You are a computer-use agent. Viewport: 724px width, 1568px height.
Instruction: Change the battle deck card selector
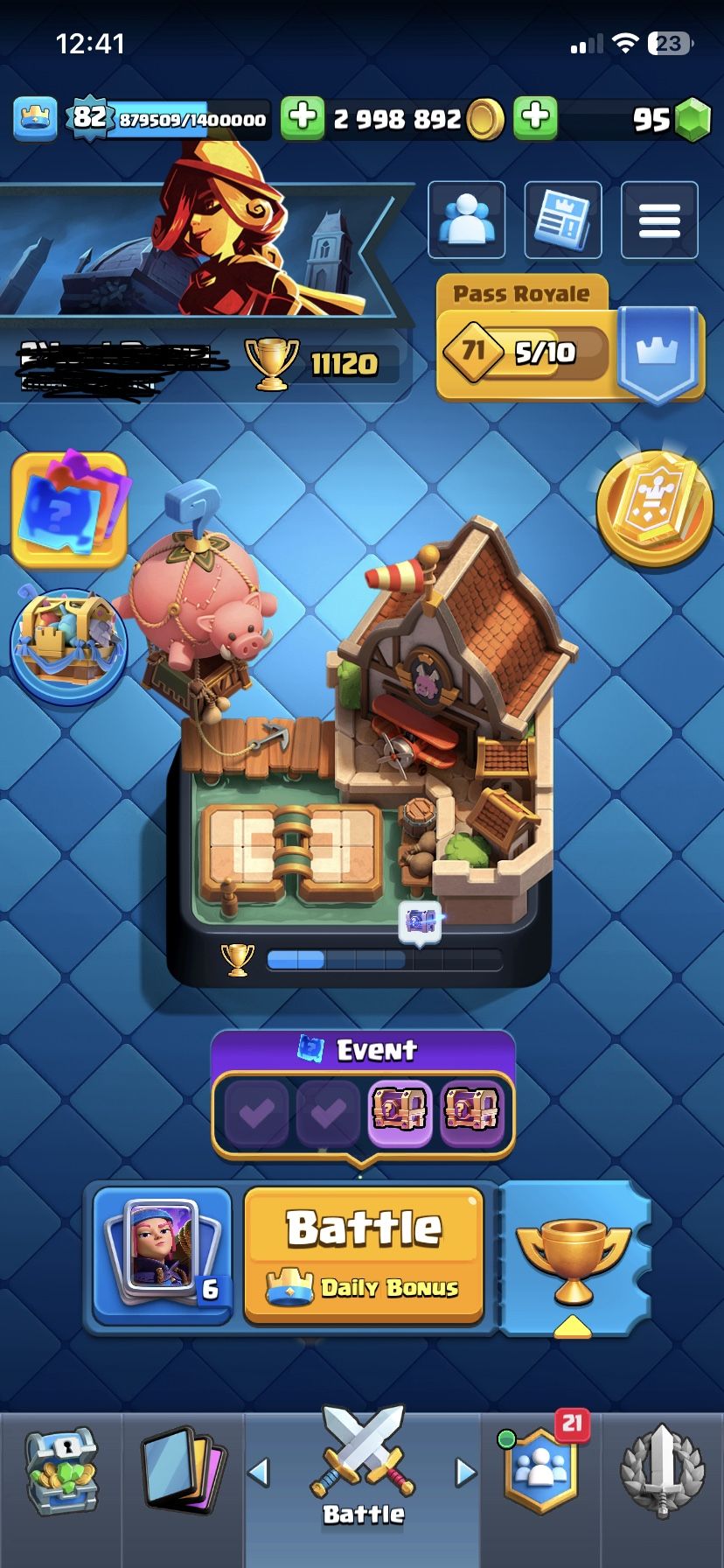(162, 1253)
